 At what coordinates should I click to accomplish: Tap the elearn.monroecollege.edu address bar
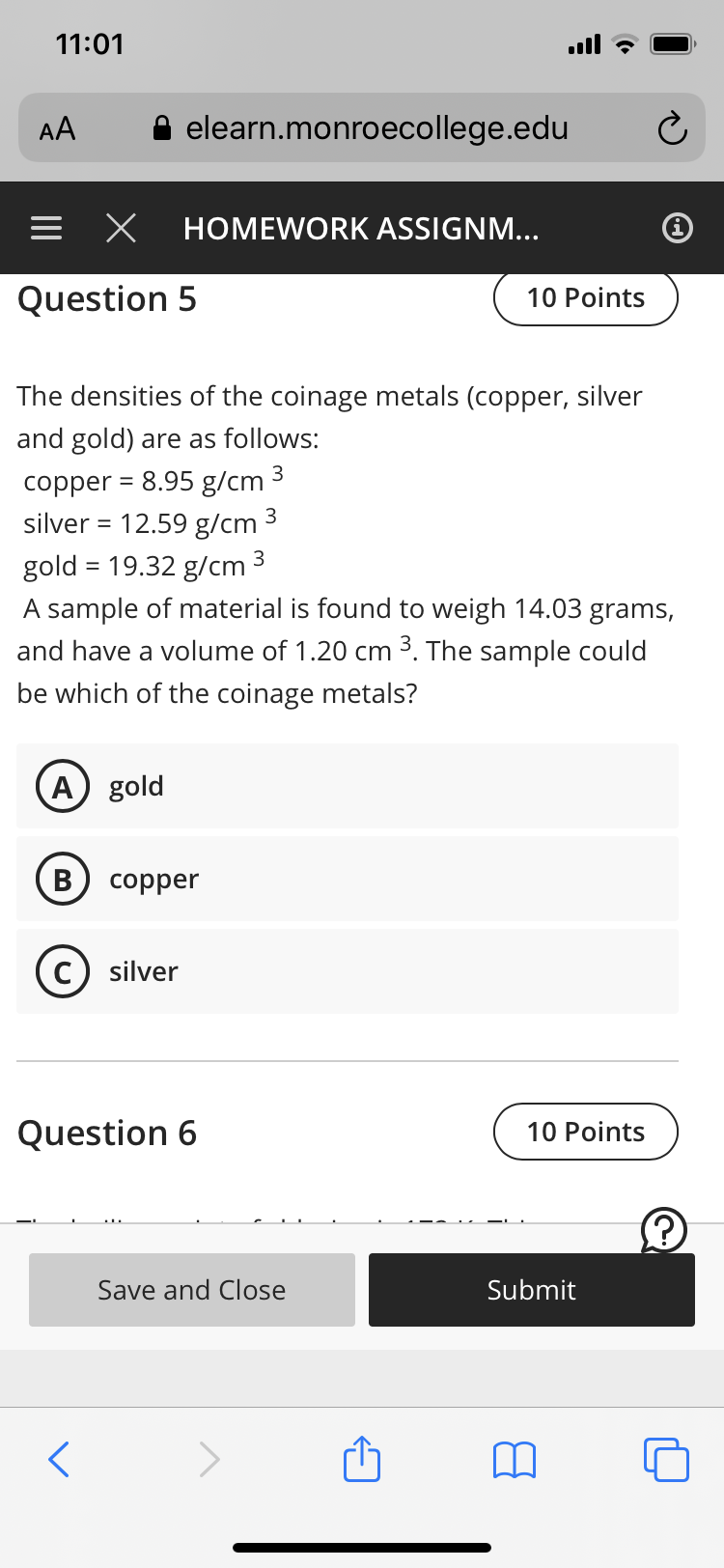tap(362, 127)
